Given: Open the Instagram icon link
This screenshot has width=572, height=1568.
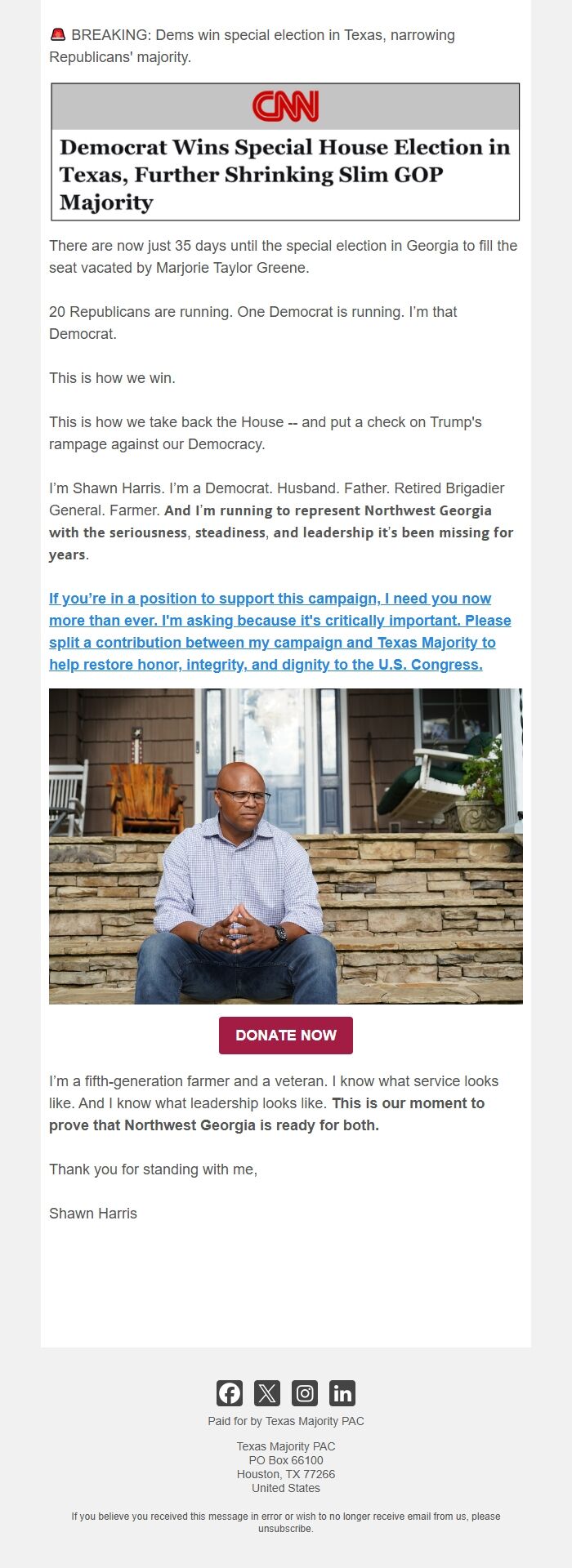Looking at the screenshot, I should 305,1392.
